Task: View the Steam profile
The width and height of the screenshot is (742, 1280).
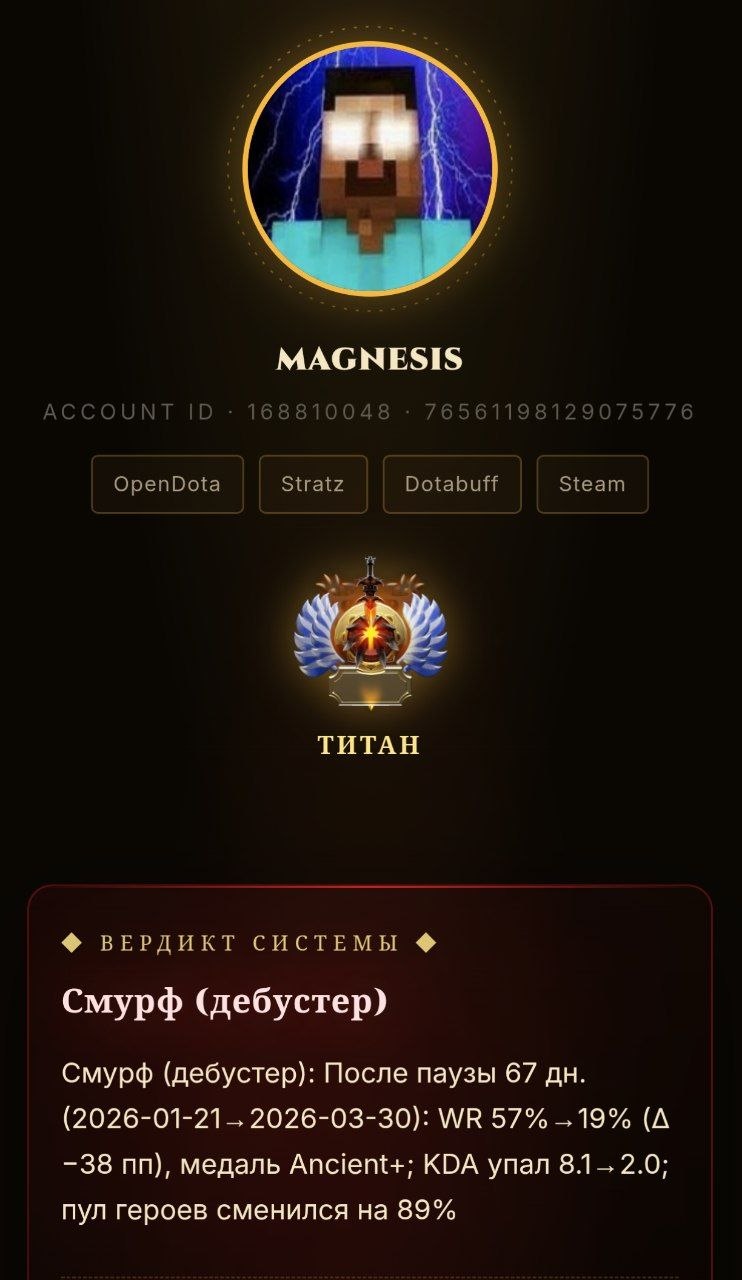Action: pyautogui.click(x=592, y=484)
